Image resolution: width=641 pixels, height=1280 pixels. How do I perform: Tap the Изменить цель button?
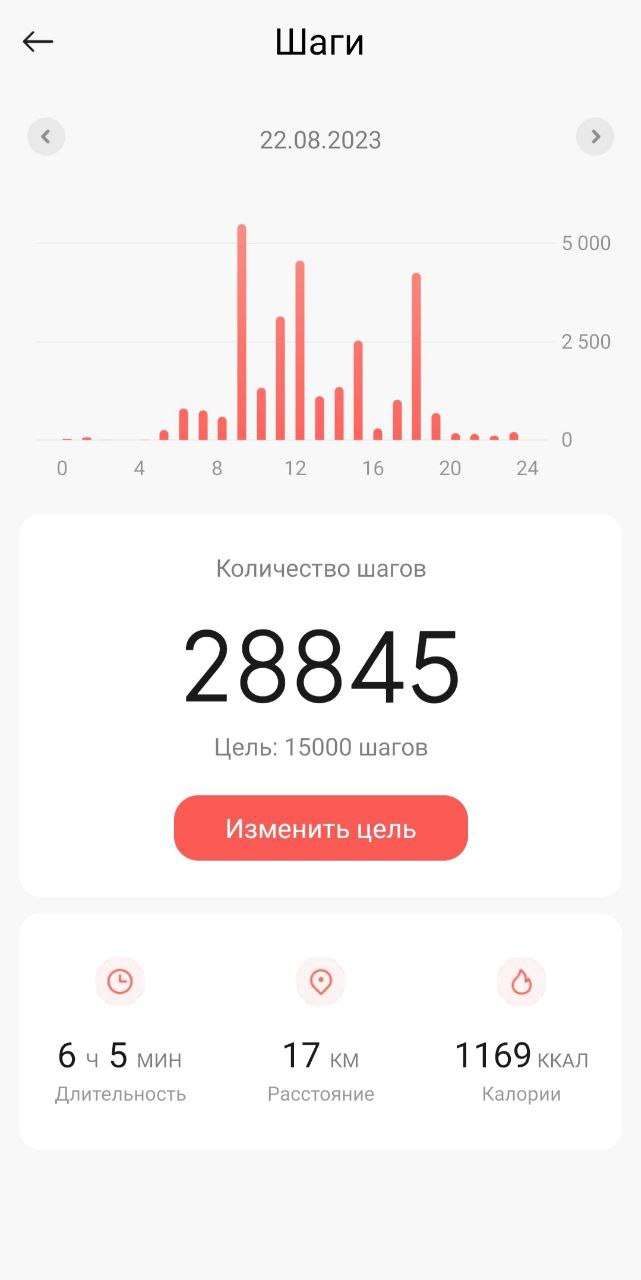click(320, 828)
